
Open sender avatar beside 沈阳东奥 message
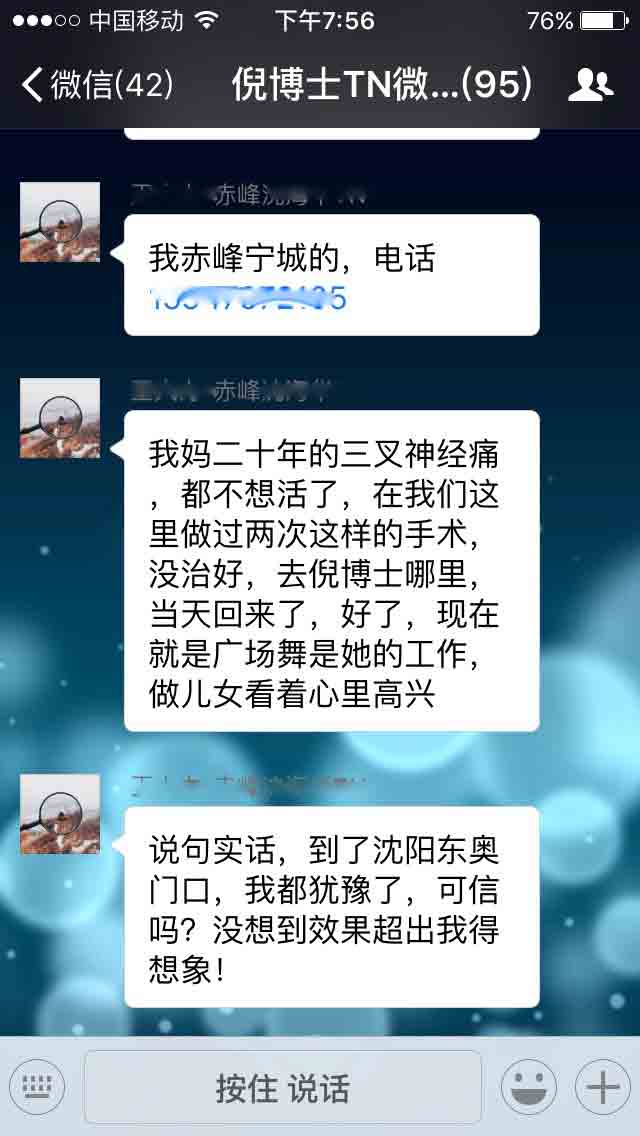pyautogui.click(x=60, y=814)
